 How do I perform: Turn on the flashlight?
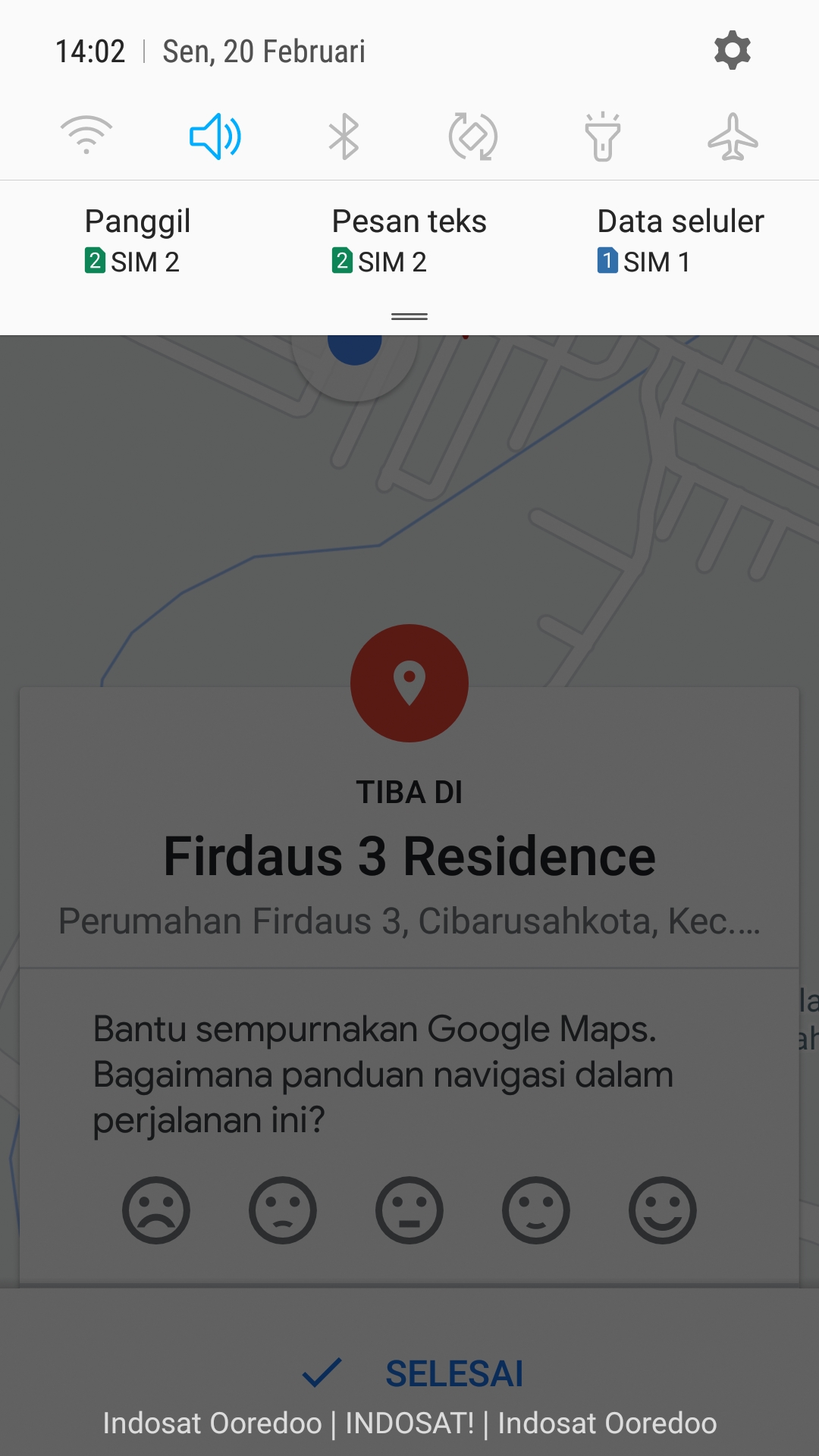point(603,136)
